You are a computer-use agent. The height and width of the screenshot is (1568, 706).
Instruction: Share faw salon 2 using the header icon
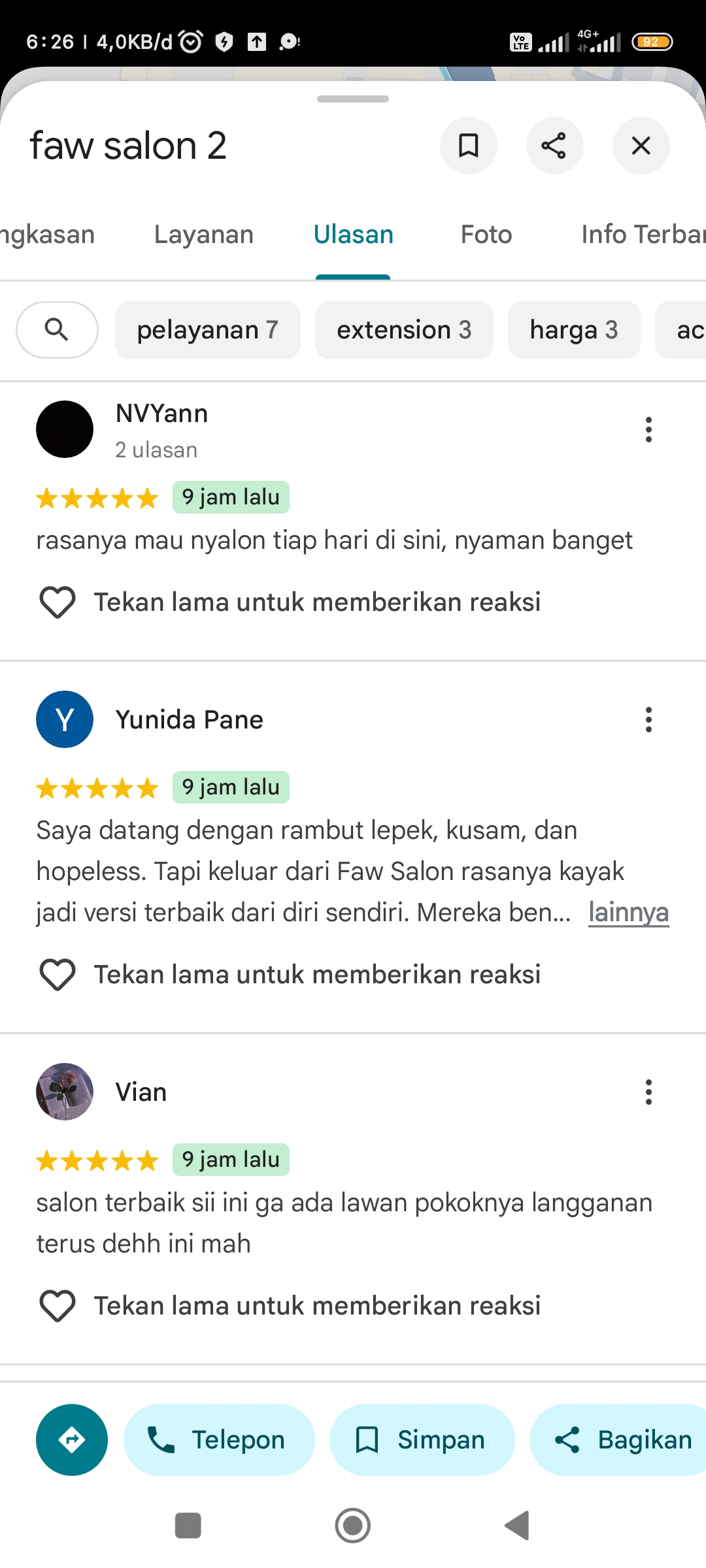(x=554, y=146)
